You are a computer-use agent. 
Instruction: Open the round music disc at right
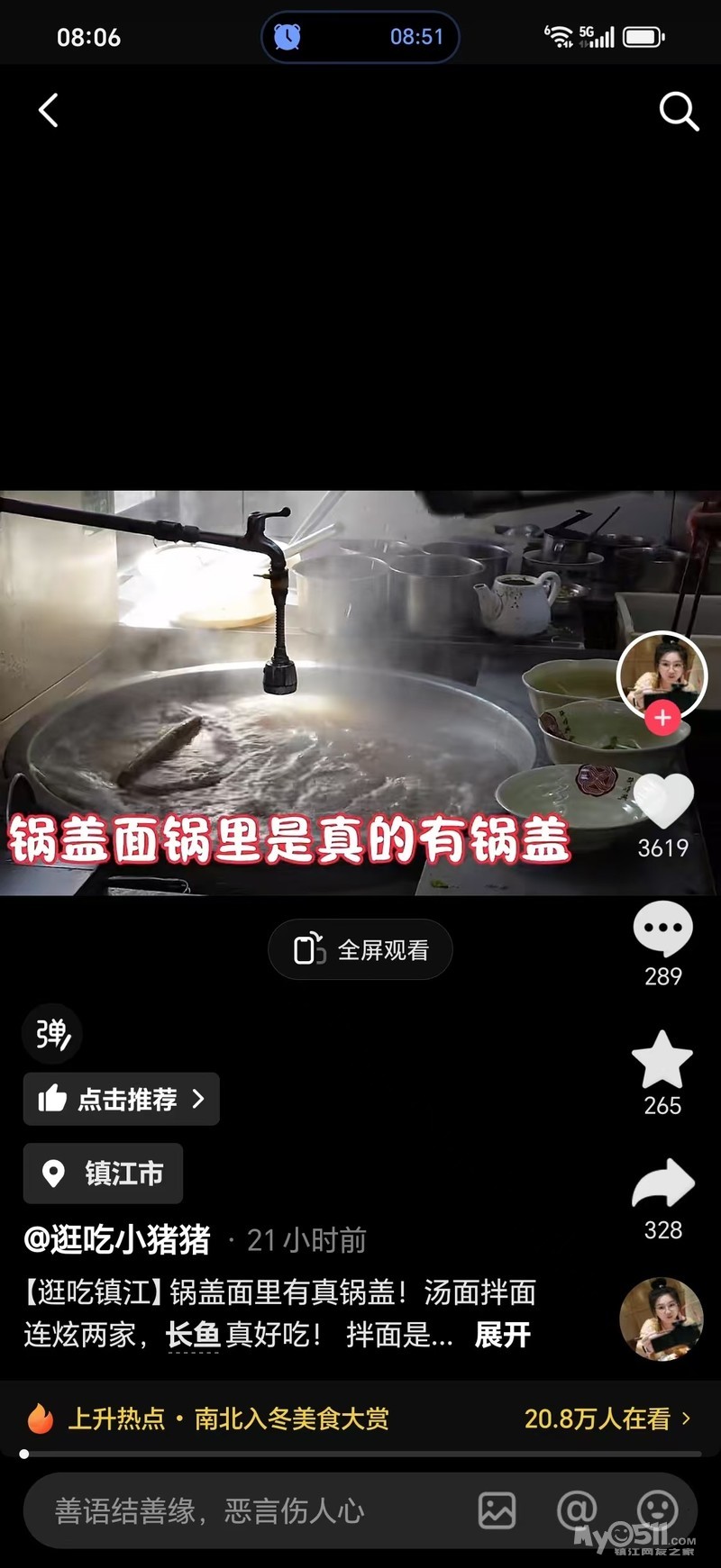[x=662, y=1319]
